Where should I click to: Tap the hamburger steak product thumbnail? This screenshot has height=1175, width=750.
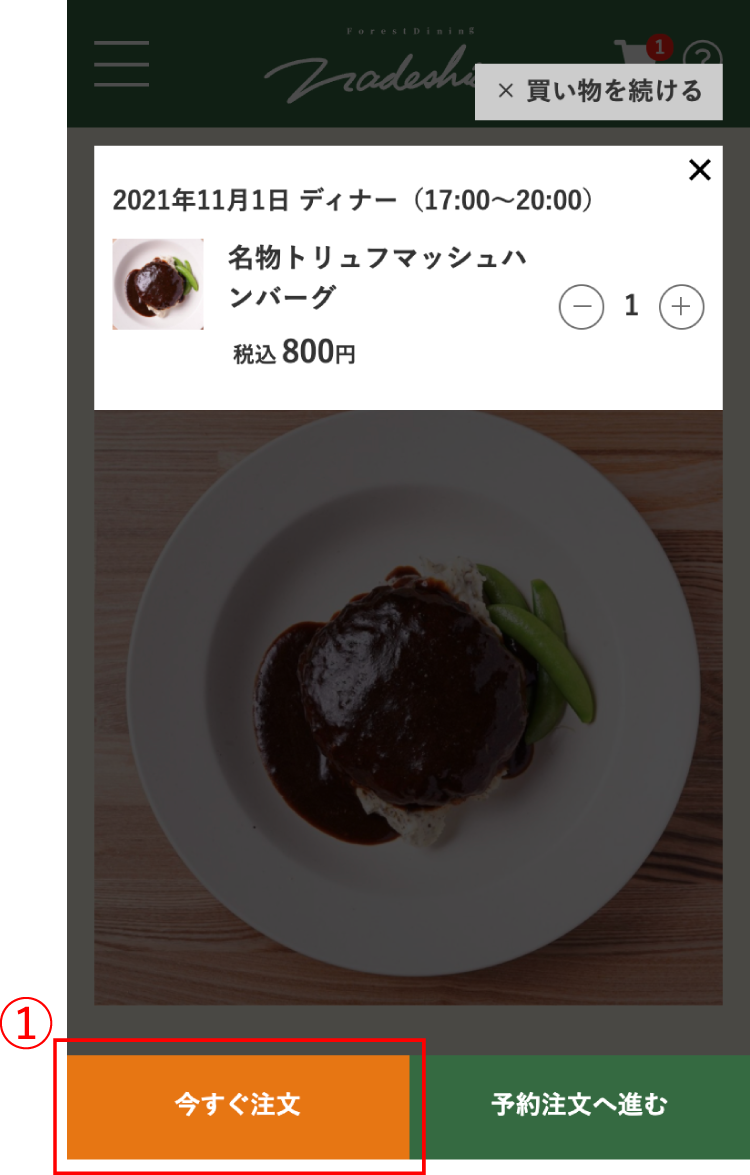point(158,284)
